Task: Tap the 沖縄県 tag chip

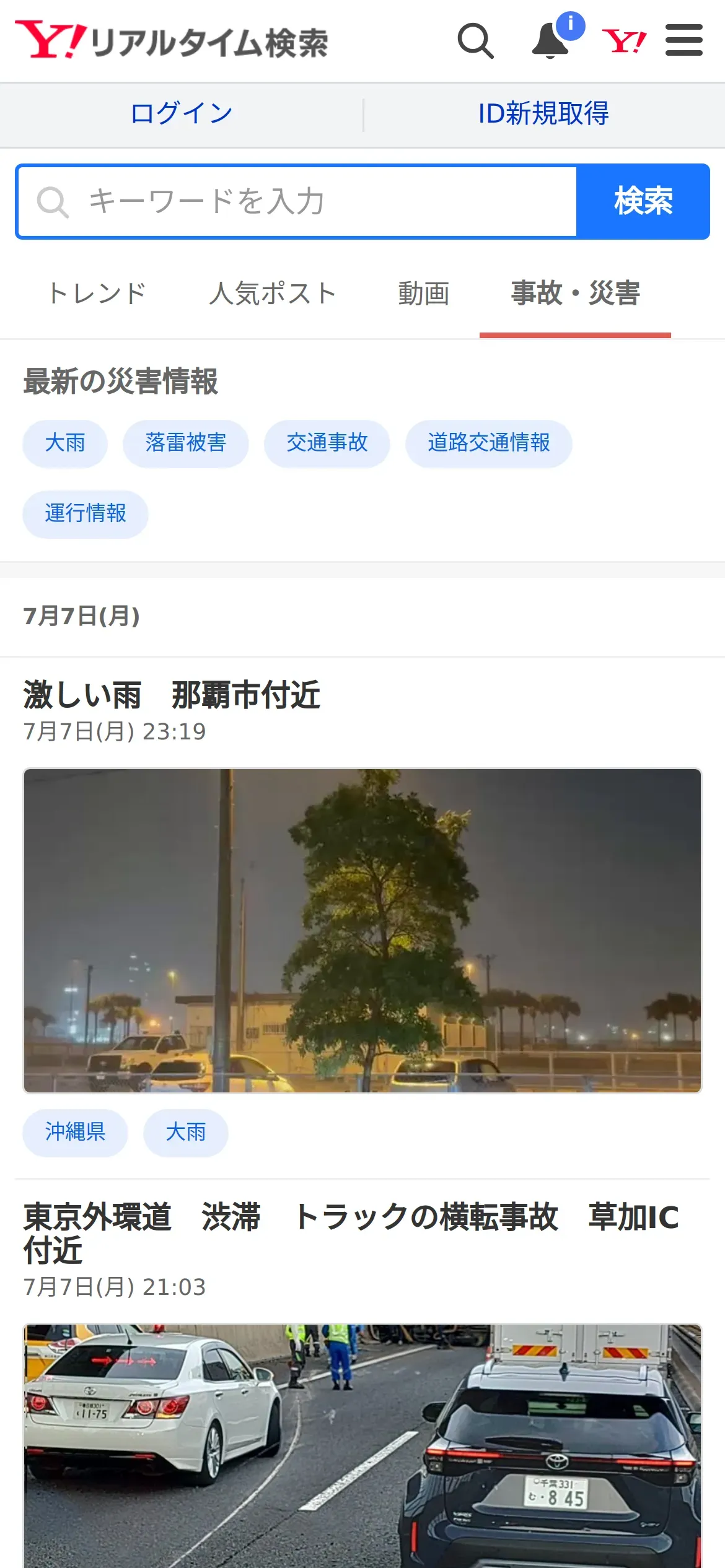Action: (75, 1133)
